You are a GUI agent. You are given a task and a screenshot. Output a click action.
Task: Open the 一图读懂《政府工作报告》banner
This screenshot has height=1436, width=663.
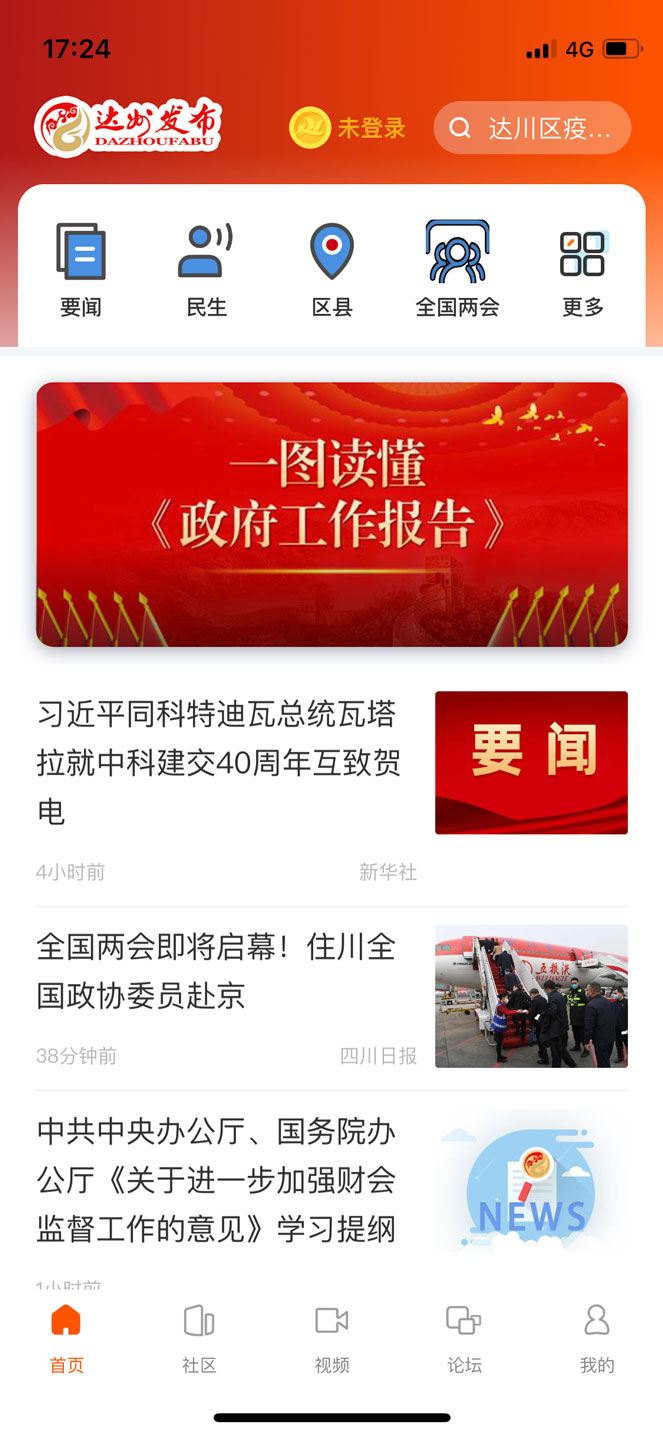332,514
